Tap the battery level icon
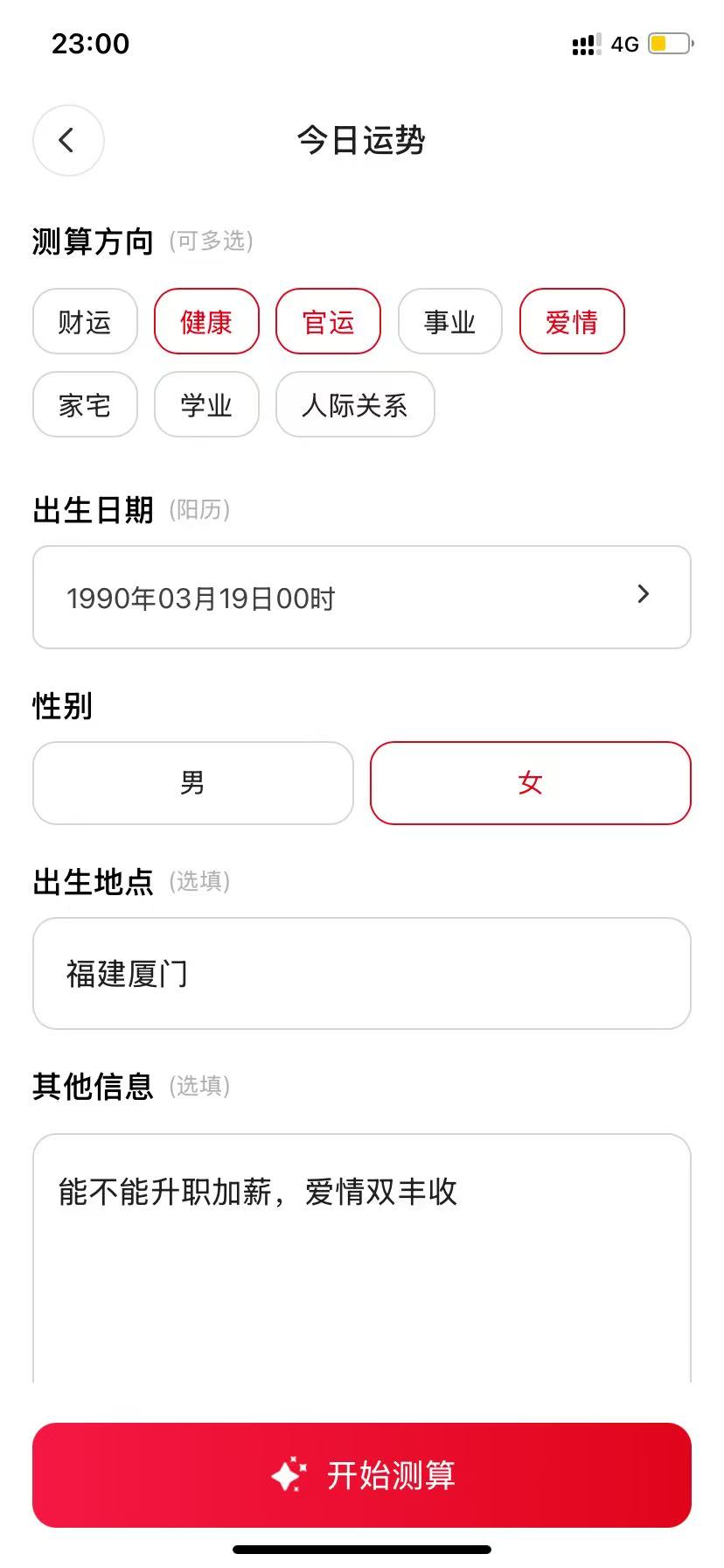724x1568 pixels. [670, 42]
